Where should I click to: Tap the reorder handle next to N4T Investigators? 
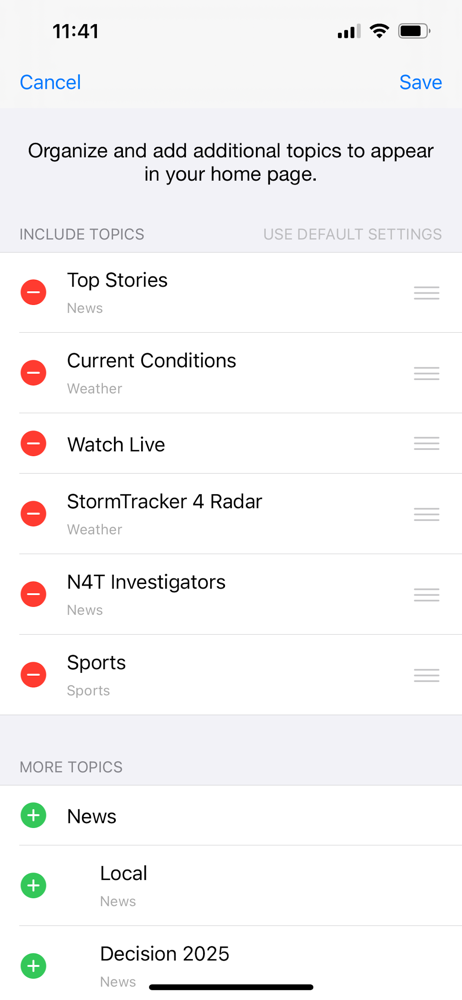point(426,594)
